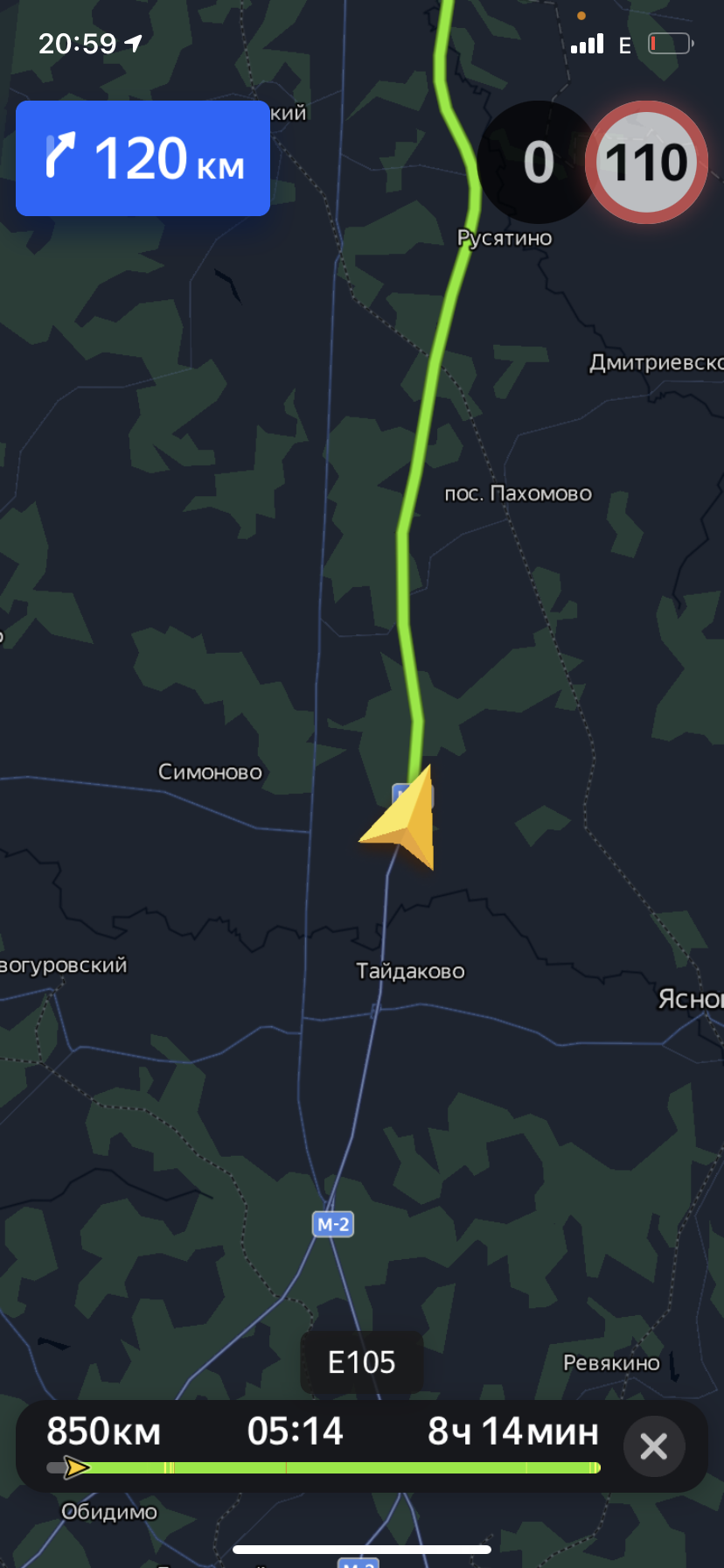Close the route with the X button
724x1568 pixels.
[x=653, y=1446]
